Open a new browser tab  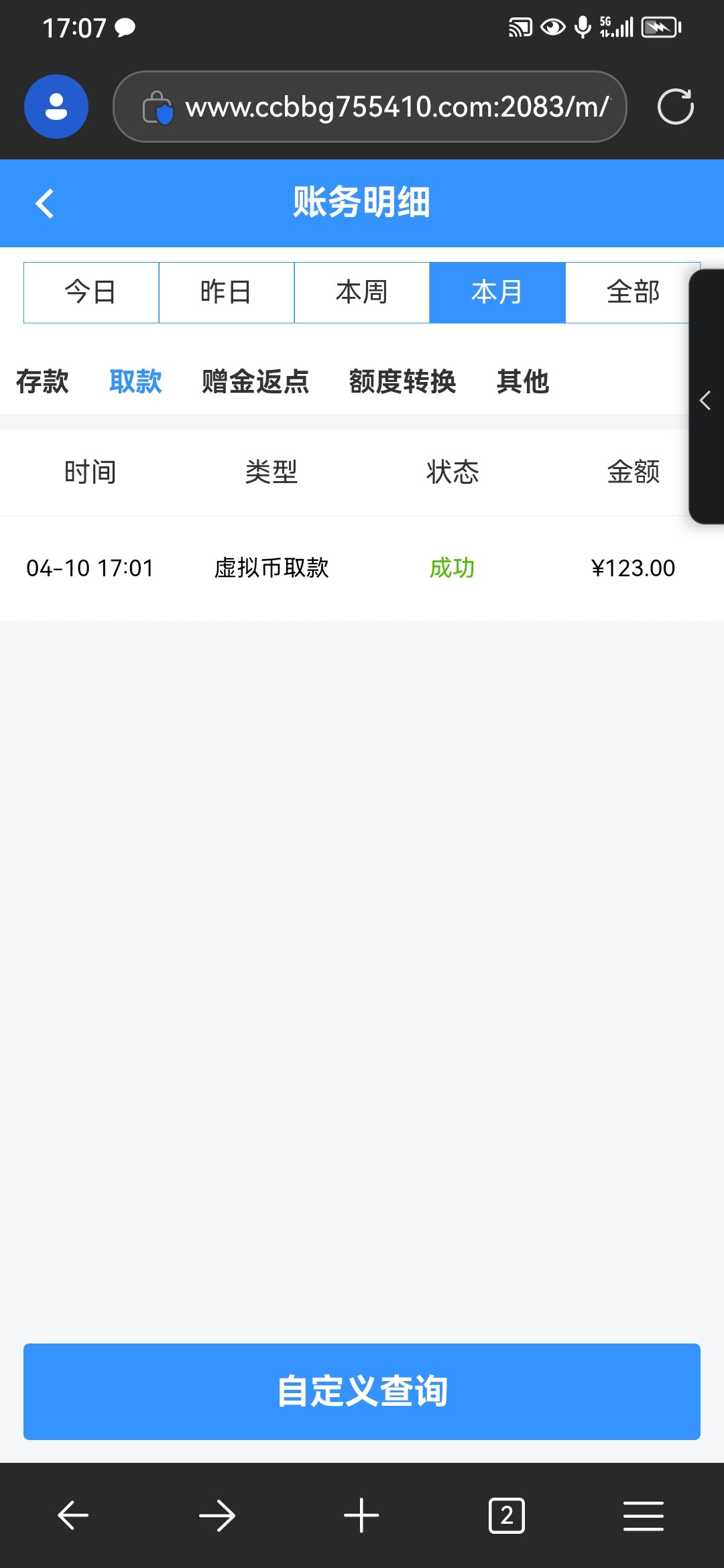click(361, 1516)
